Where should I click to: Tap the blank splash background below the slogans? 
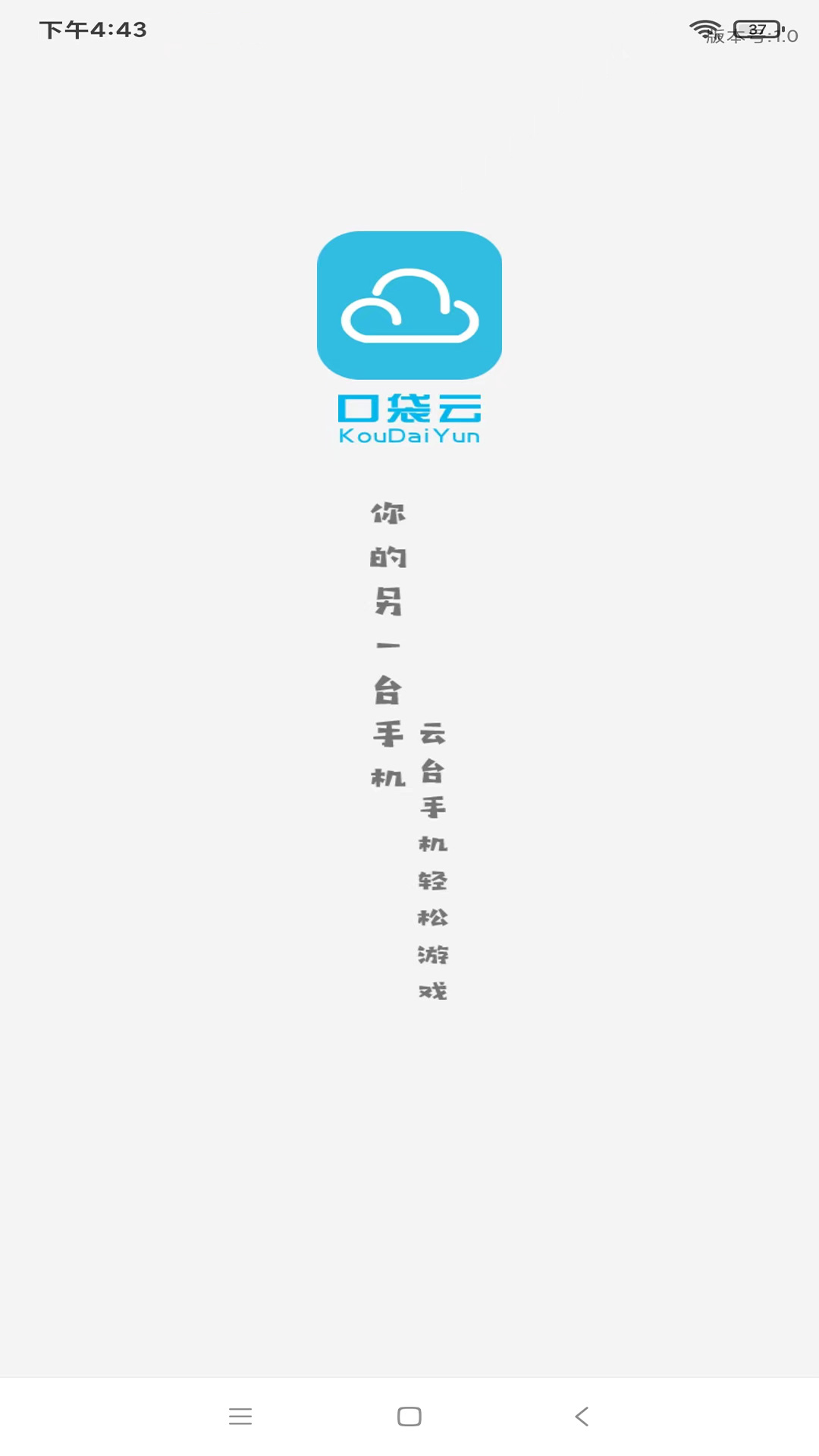409,1175
